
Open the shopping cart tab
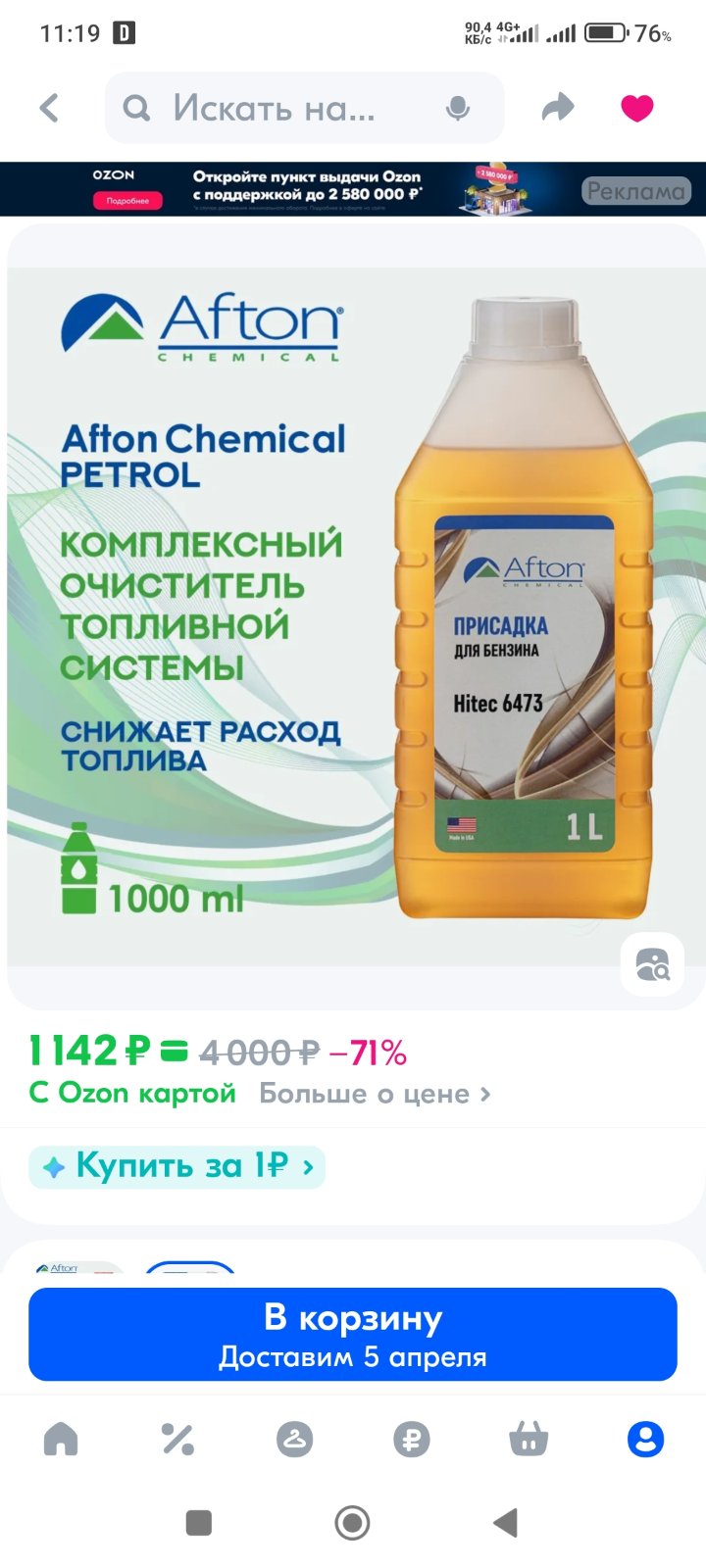coord(529,1440)
